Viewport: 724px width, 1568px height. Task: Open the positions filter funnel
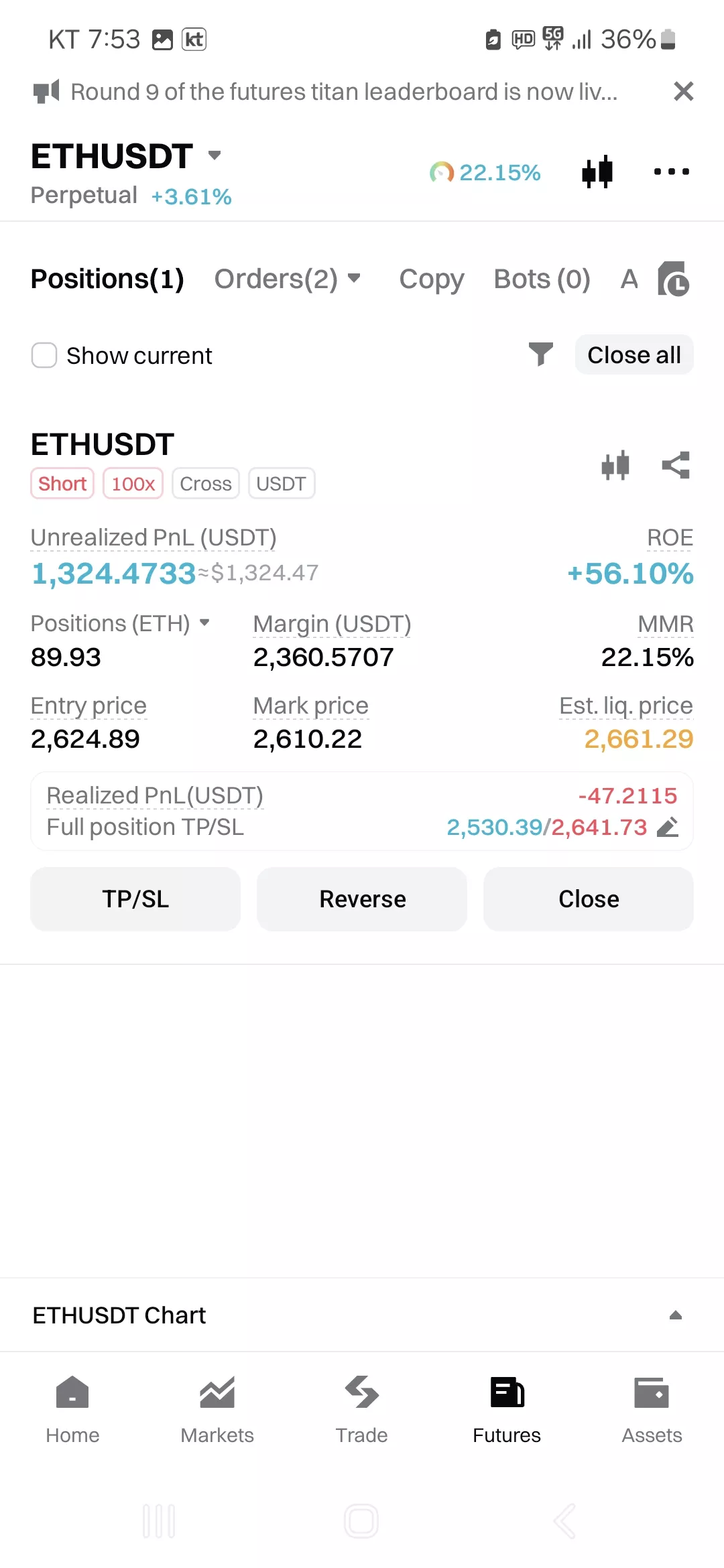click(x=540, y=354)
